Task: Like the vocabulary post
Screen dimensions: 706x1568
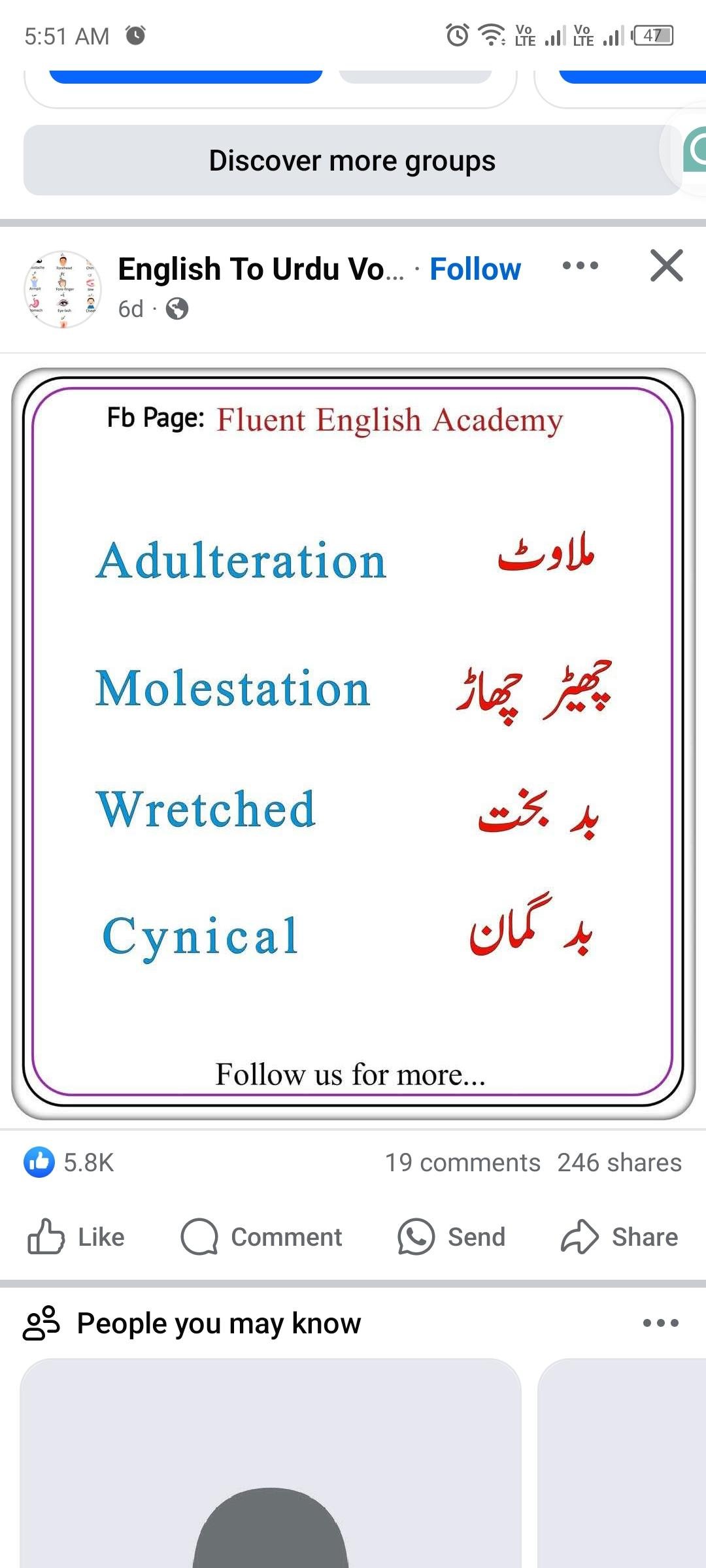Action: [76, 1237]
